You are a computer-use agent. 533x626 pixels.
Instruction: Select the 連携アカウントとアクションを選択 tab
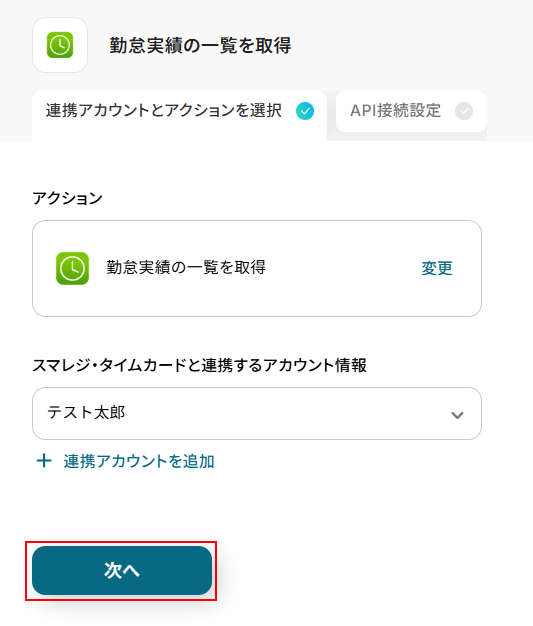point(179,115)
